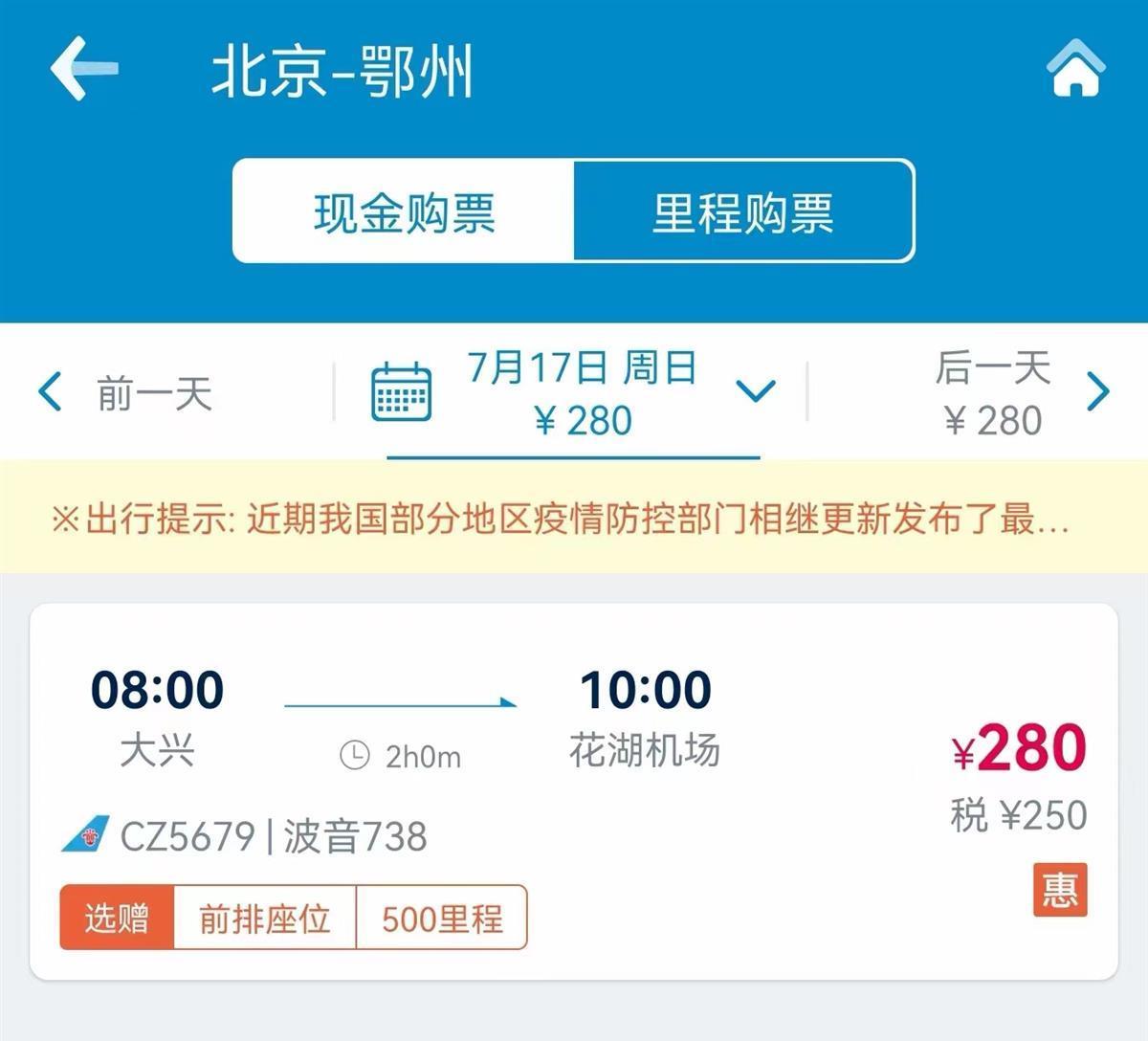Image resolution: width=1148 pixels, height=1041 pixels.
Task: Switch to the 里程购票 tab
Action: click(742, 211)
